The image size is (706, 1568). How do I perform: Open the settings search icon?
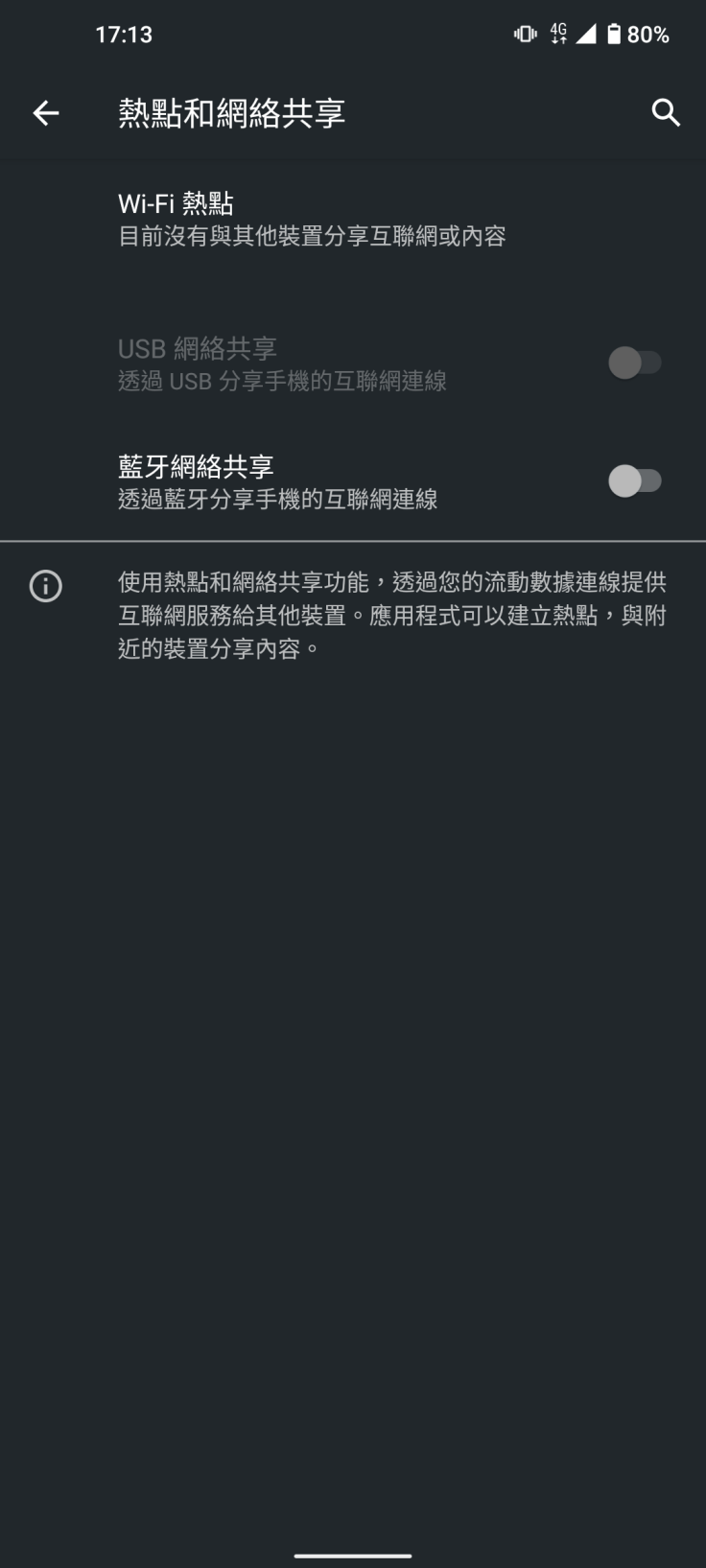(665, 113)
